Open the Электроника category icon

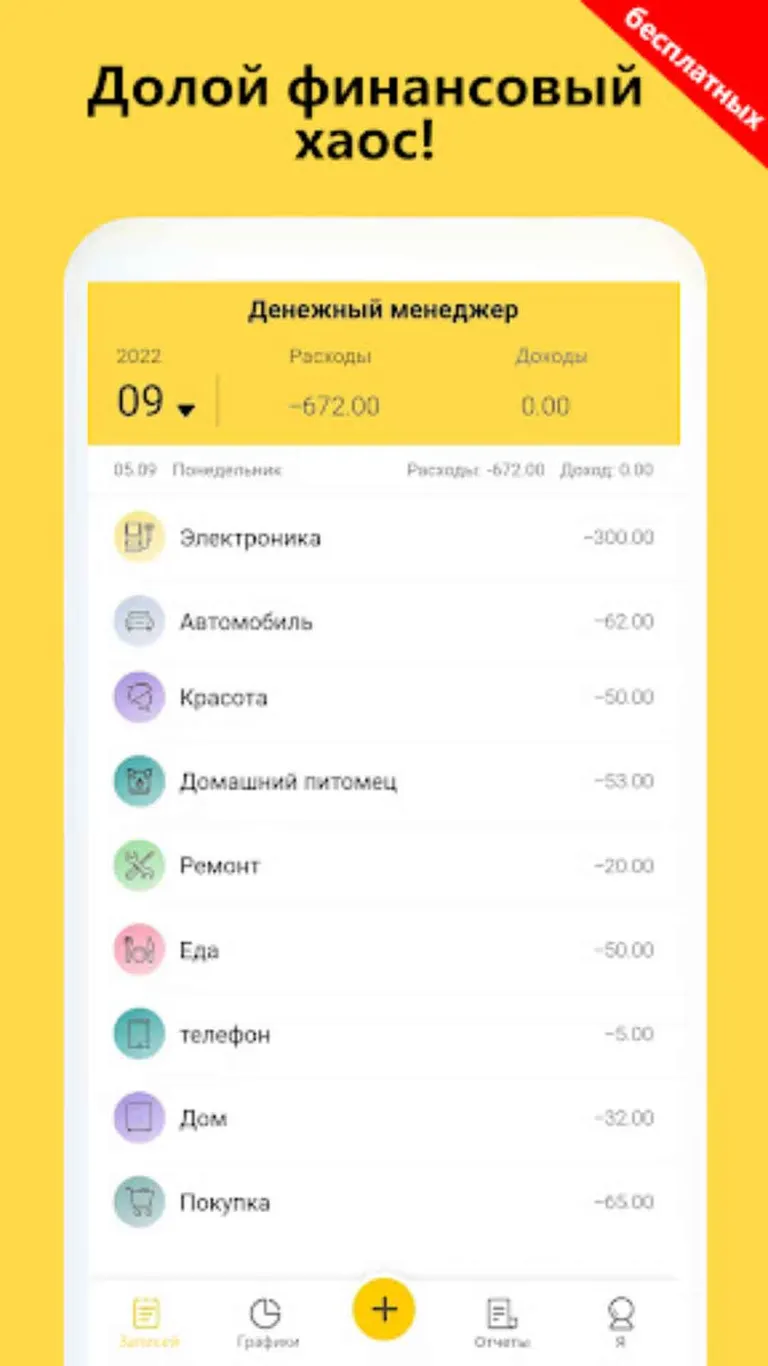pos(138,537)
